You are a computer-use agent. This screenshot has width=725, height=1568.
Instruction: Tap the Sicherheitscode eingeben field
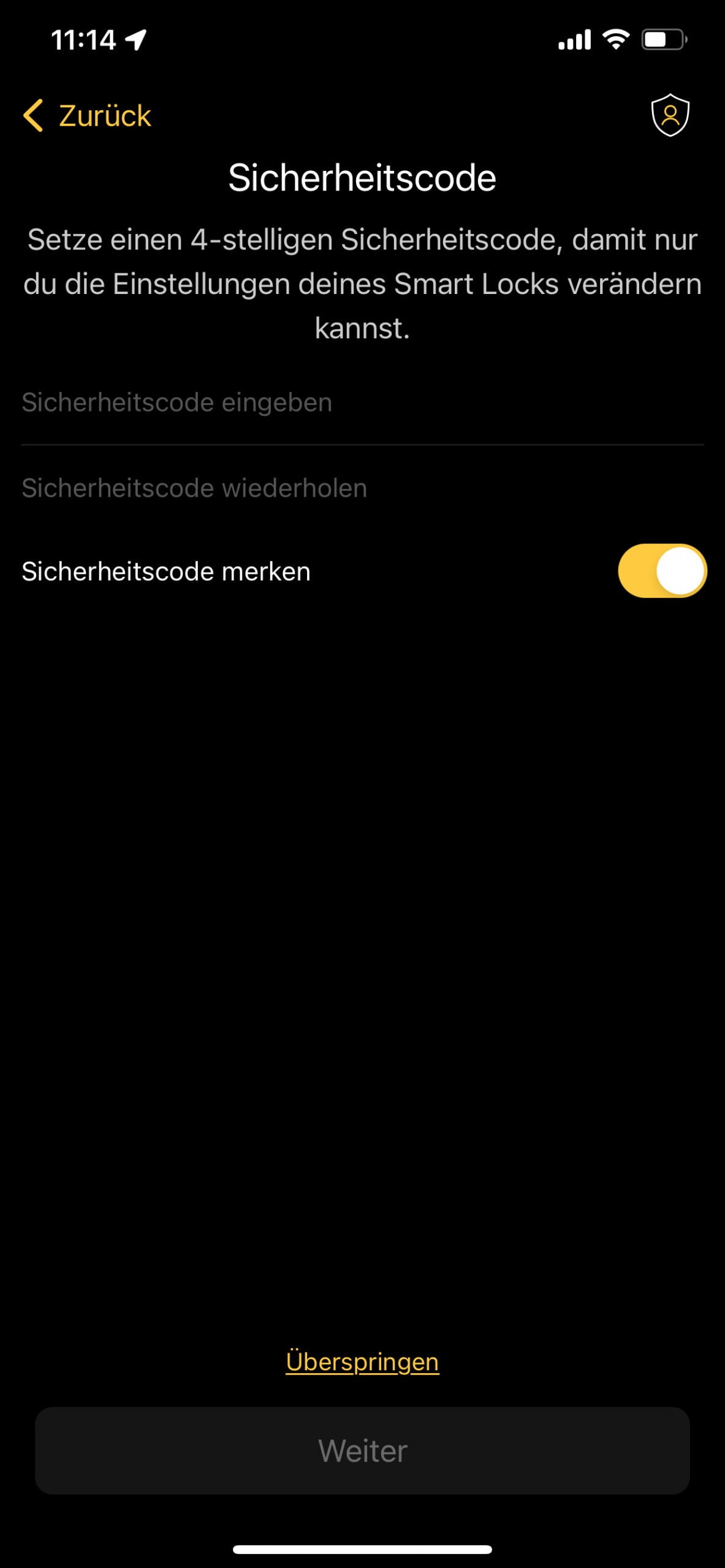[x=362, y=402]
